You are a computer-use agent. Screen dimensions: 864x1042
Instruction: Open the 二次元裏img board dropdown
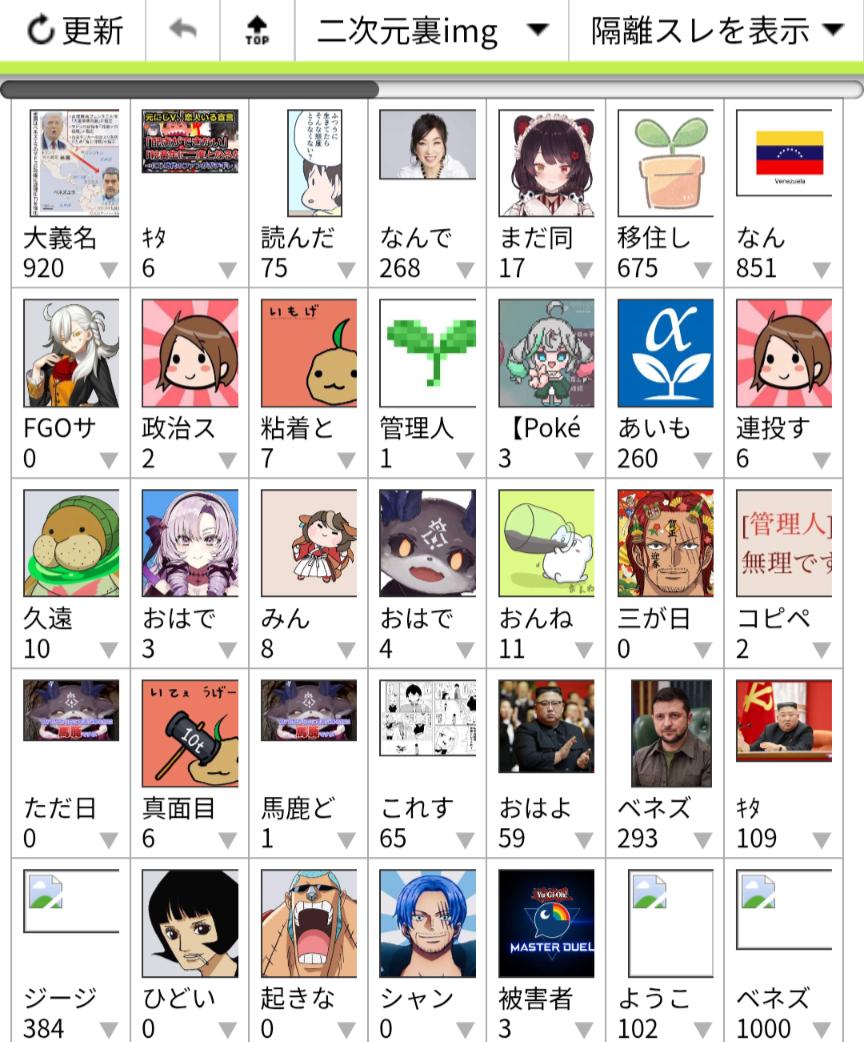point(432,30)
